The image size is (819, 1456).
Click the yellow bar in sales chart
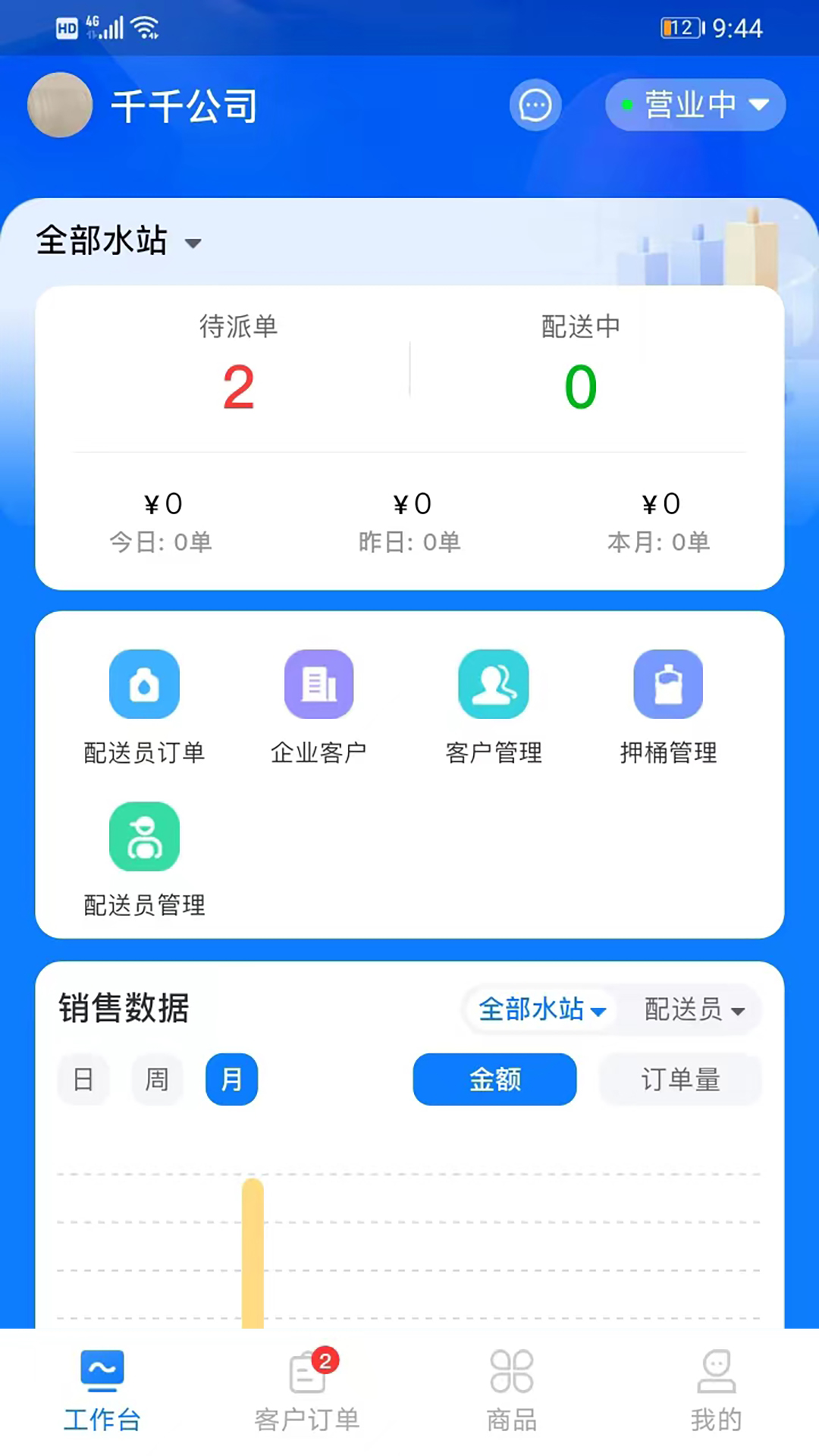(253, 1251)
